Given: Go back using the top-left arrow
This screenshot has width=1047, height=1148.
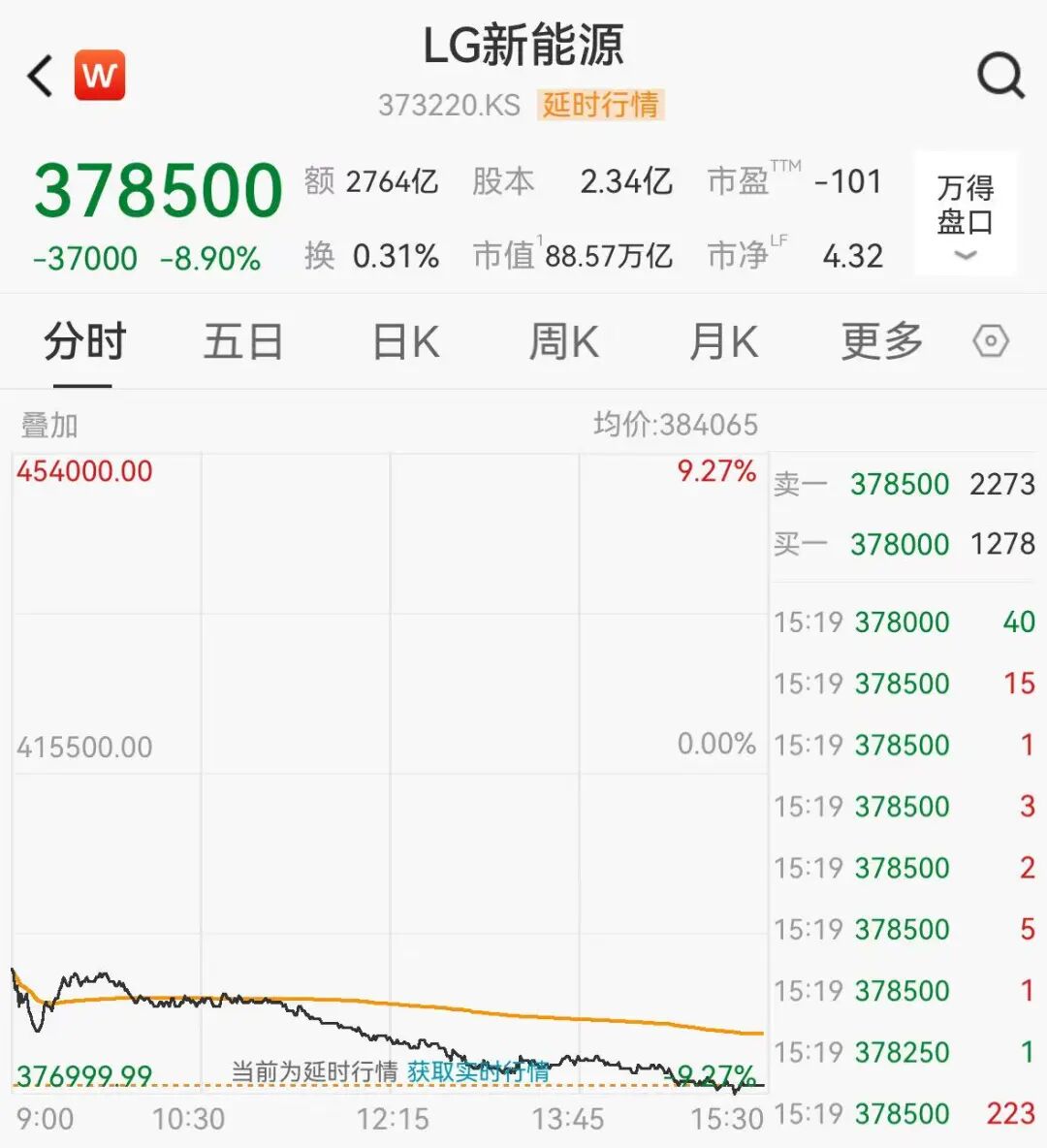Looking at the screenshot, I should click(x=41, y=76).
